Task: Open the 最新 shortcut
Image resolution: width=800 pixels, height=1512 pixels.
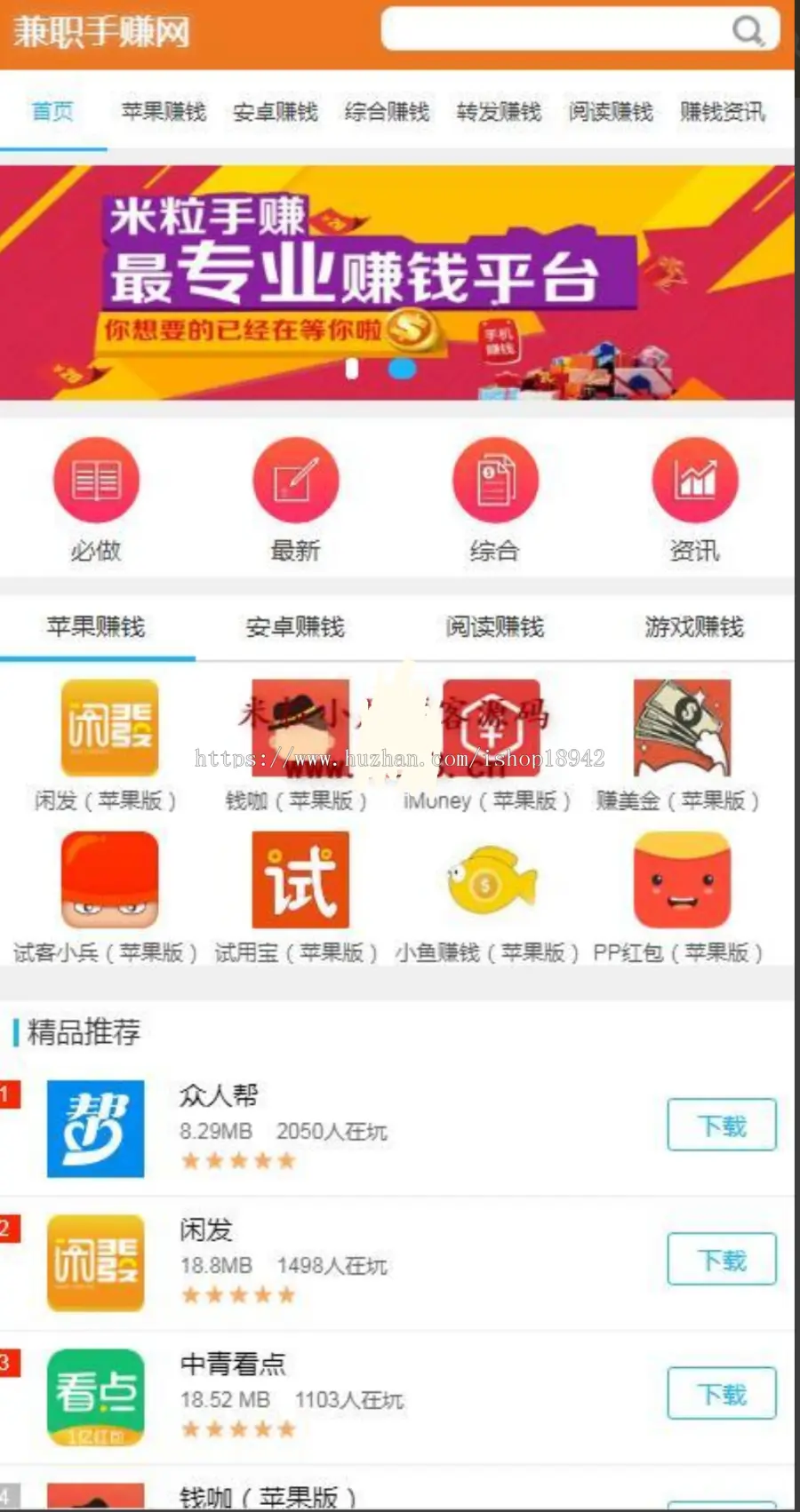Action: pos(295,501)
